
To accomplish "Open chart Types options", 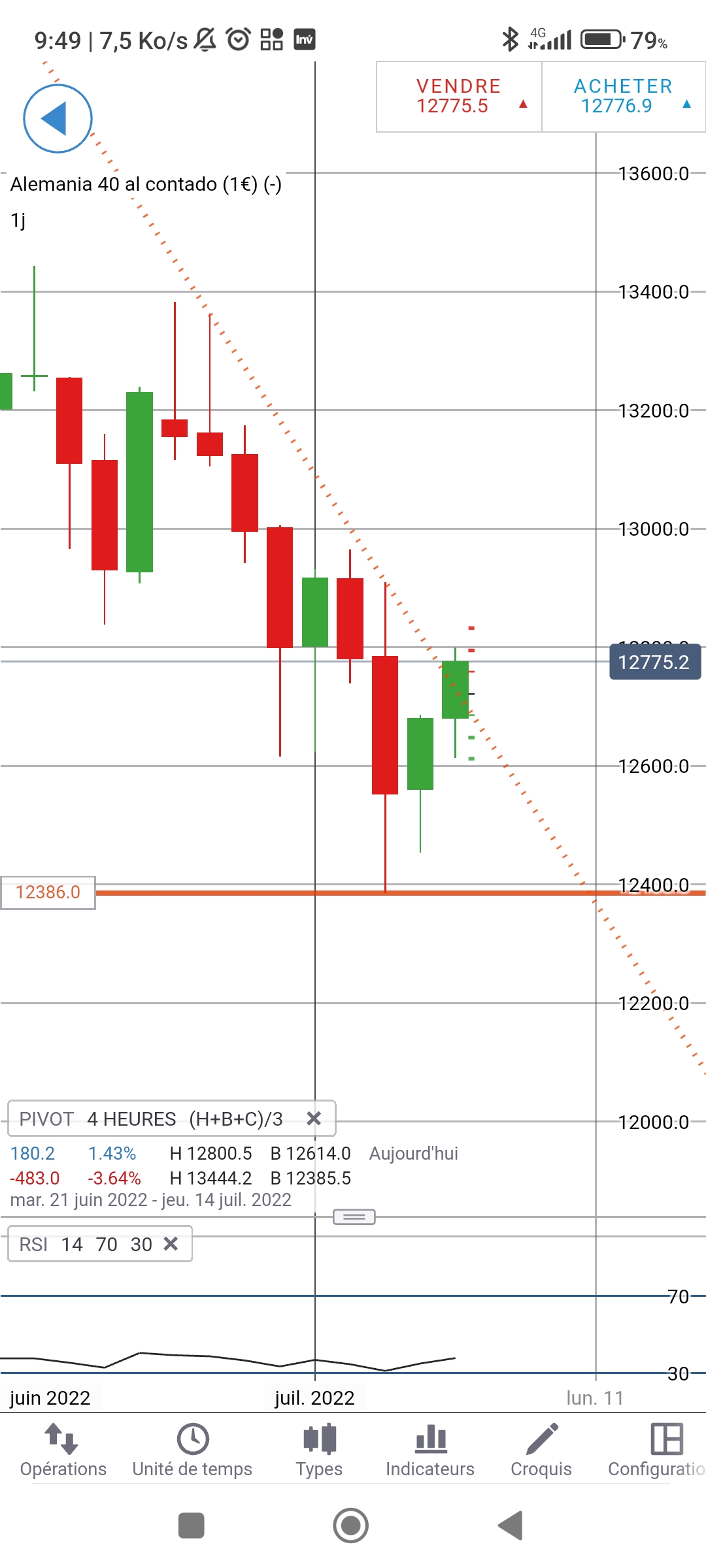I will (x=319, y=1450).
